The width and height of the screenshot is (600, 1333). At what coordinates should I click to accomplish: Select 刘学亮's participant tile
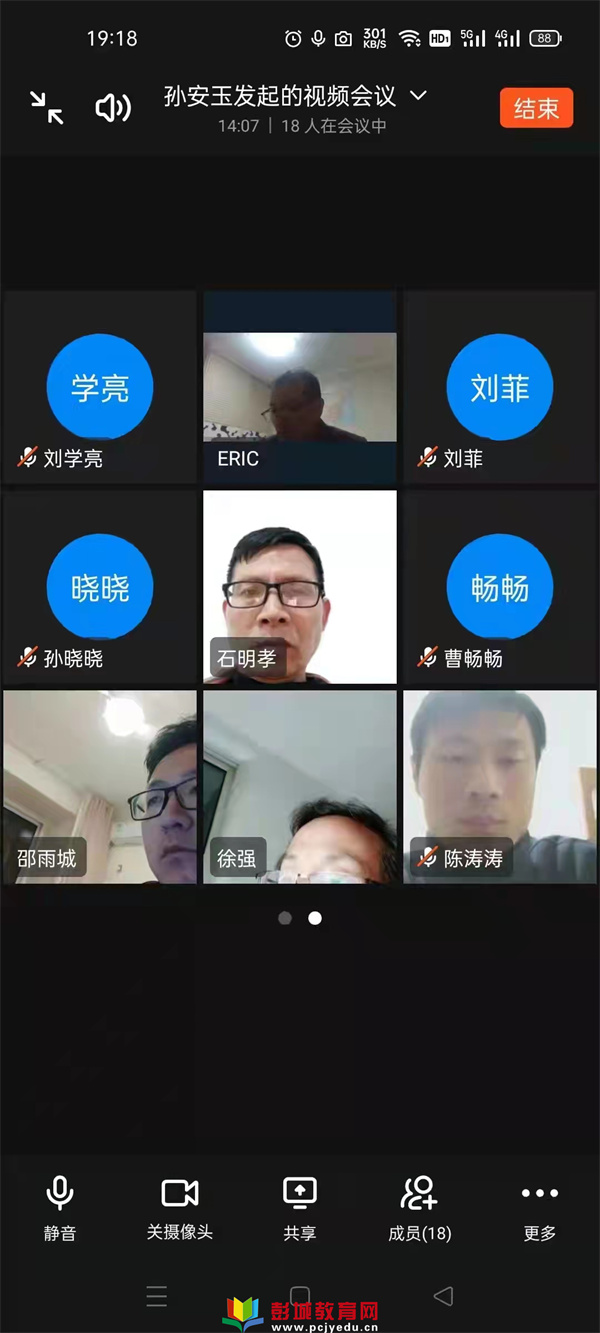[x=100, y=388]
